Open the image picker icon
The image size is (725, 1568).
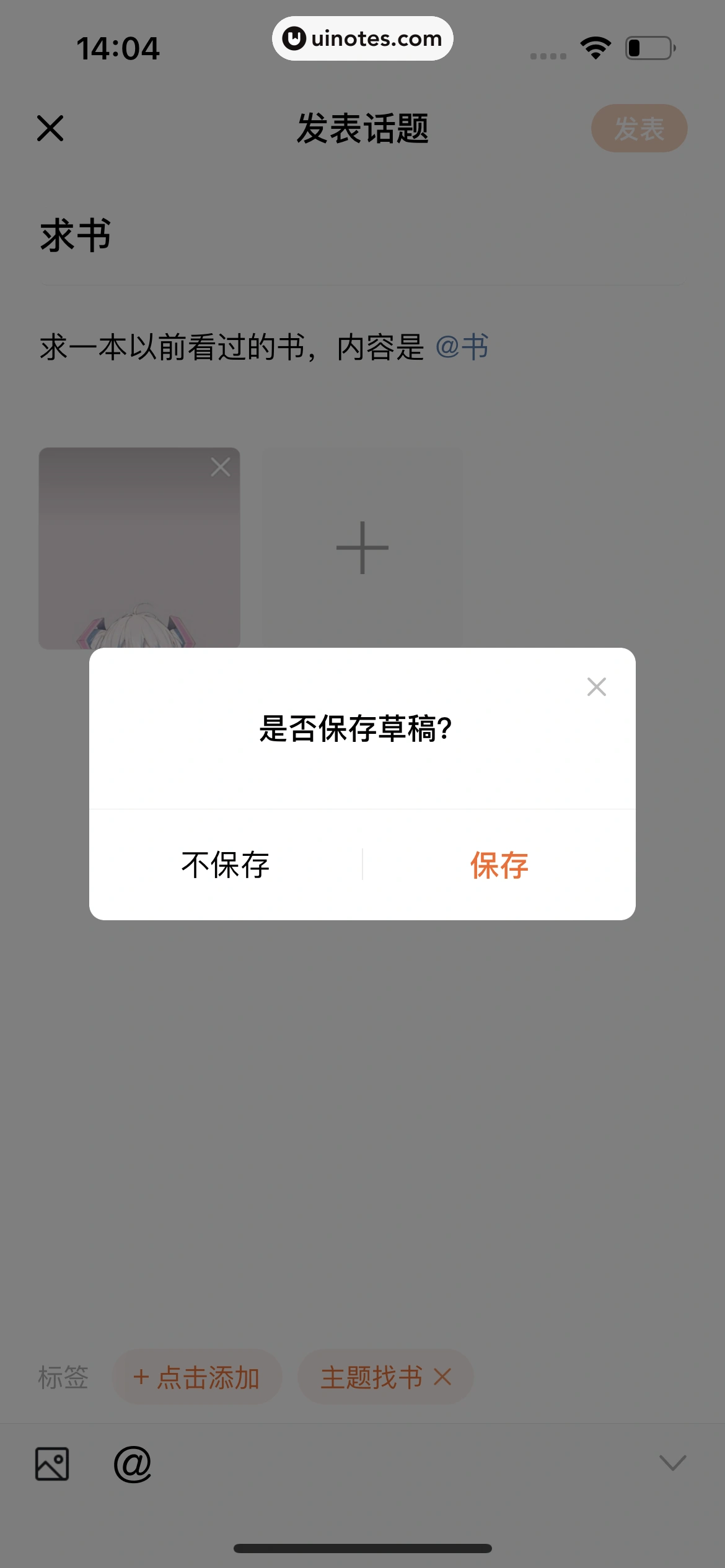[52, 1464]
